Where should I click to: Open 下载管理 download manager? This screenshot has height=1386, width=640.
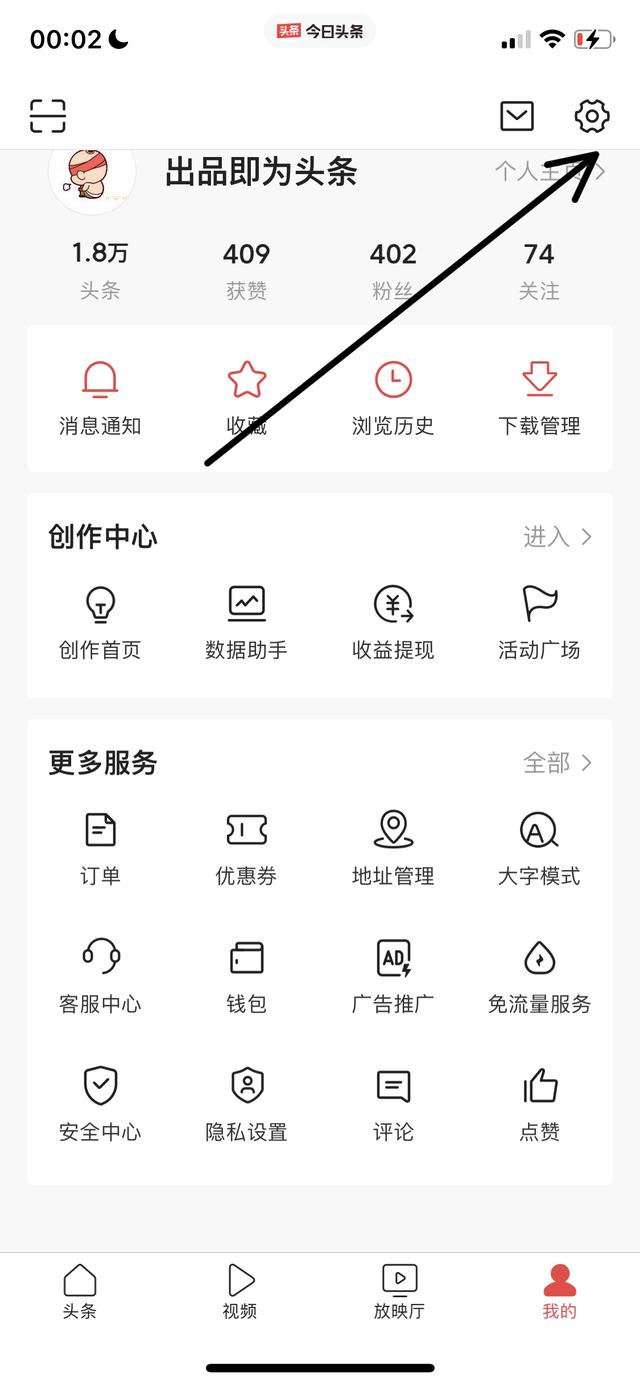coord(539,399)
